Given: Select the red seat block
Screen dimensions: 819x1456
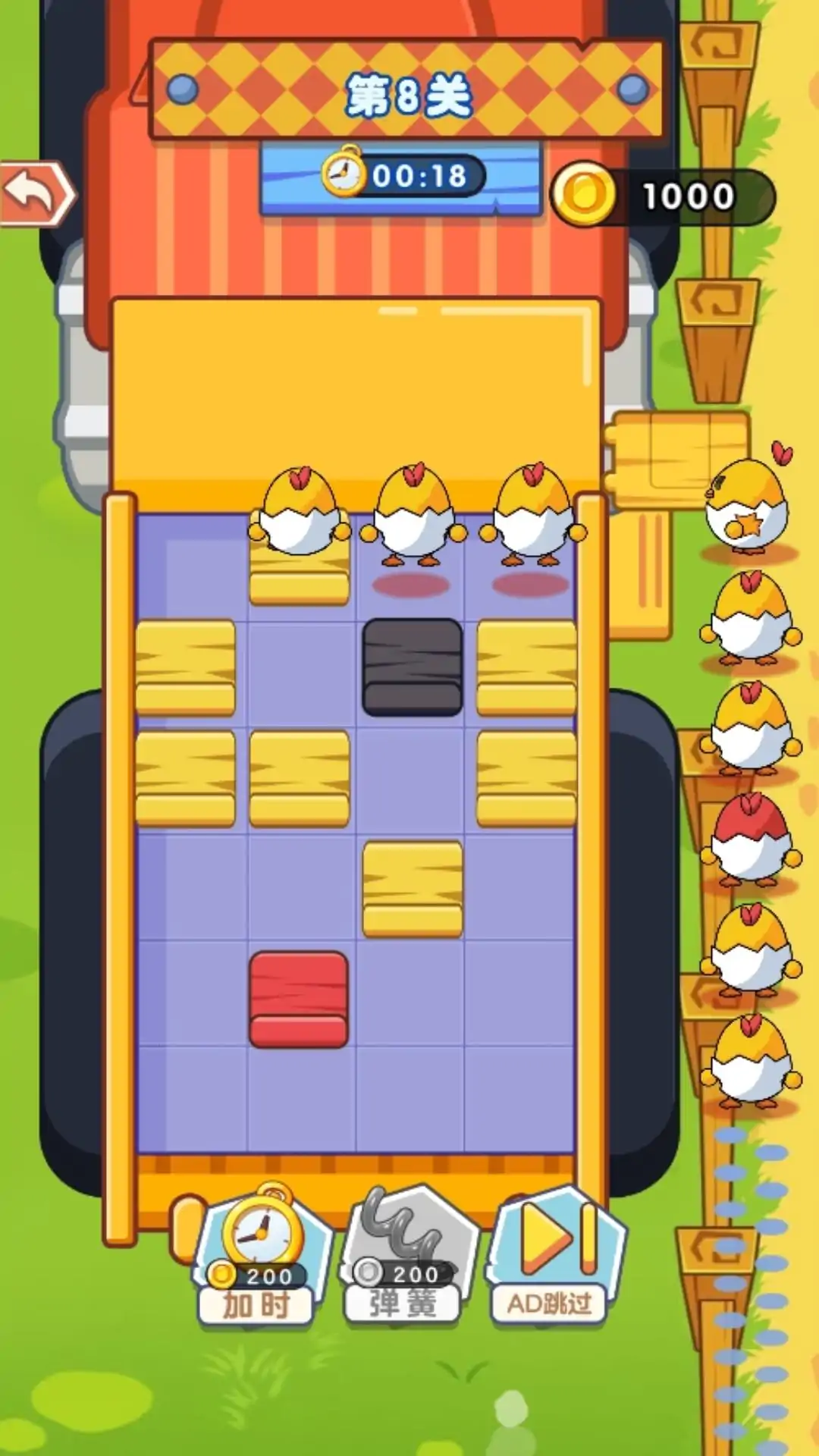Looking at the screenshot, I should (x=299, y=999).
